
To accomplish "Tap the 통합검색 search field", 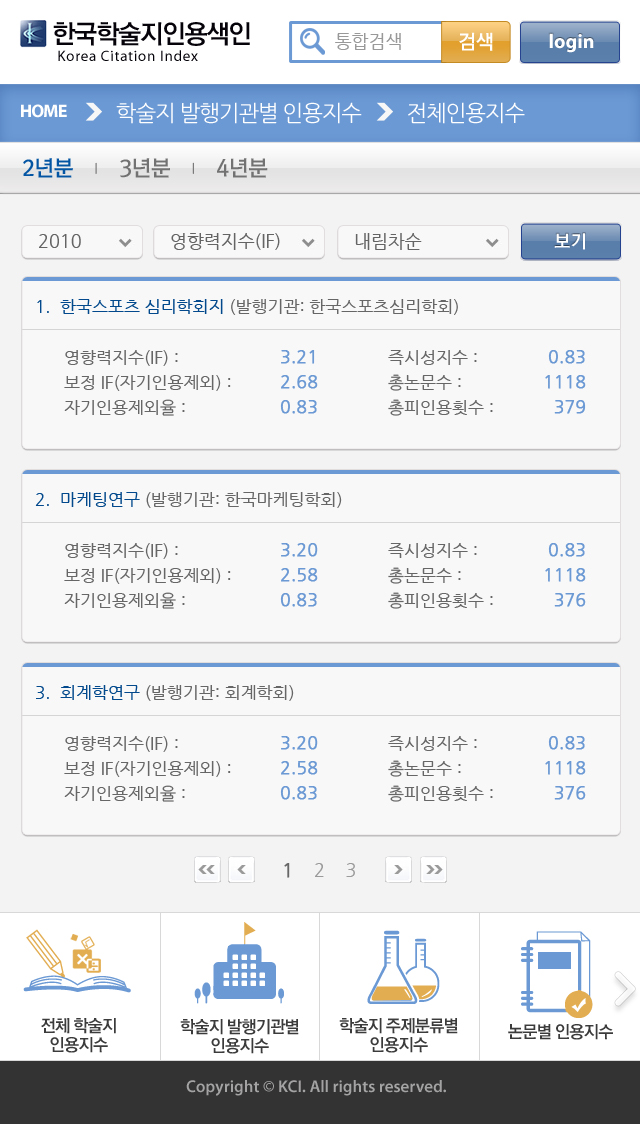I will click(x=385, y=42).
